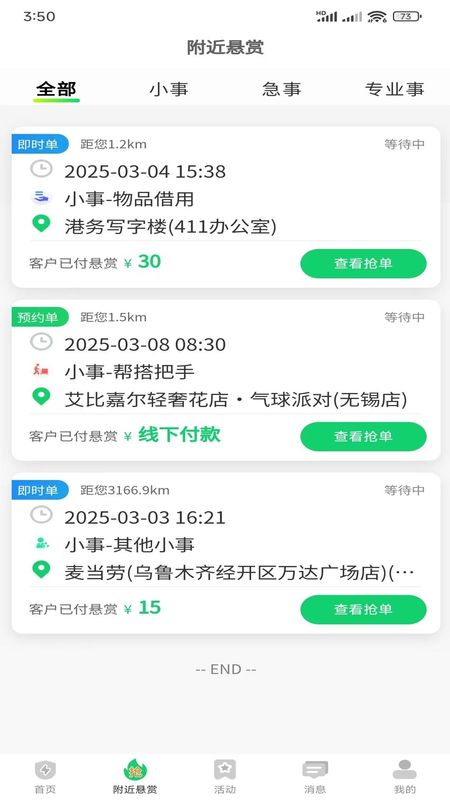The height and width of the screenshot is (800, 450).
Task: Open the 活动 tab
Action: [x=225, y=777]
